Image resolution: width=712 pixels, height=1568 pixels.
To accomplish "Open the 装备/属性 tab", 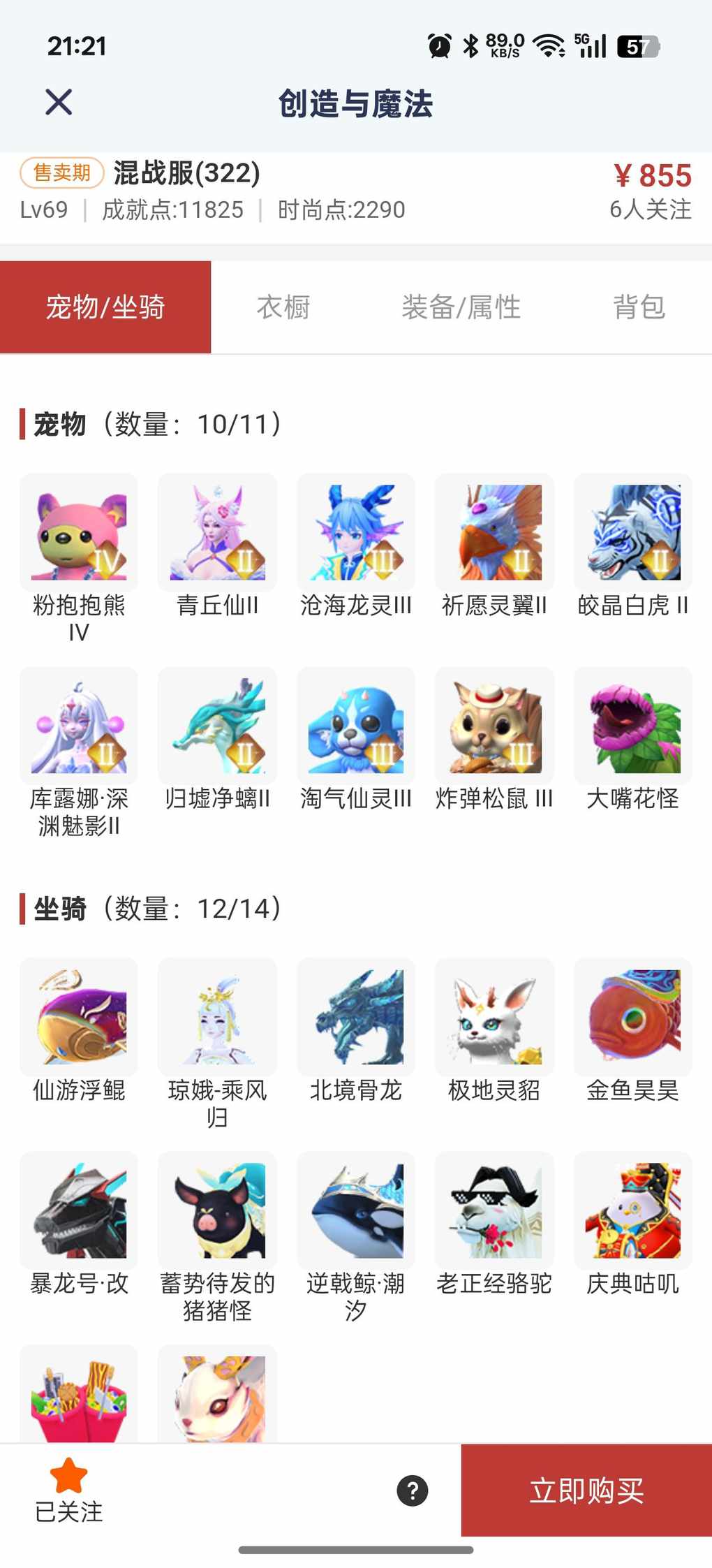I will pyautogui.click(x=461, y=307).
